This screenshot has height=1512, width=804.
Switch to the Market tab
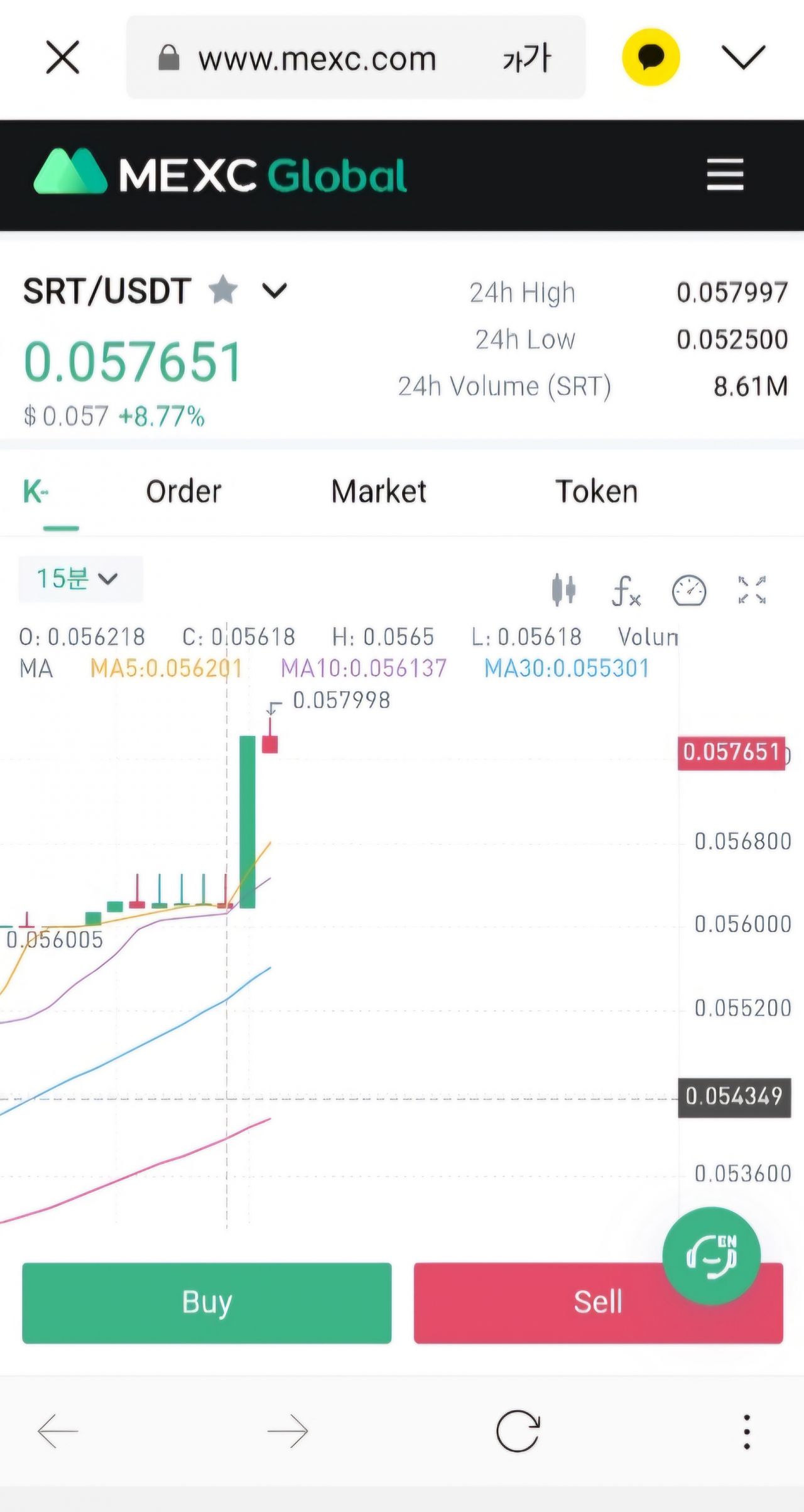click(x=379, y=491)
